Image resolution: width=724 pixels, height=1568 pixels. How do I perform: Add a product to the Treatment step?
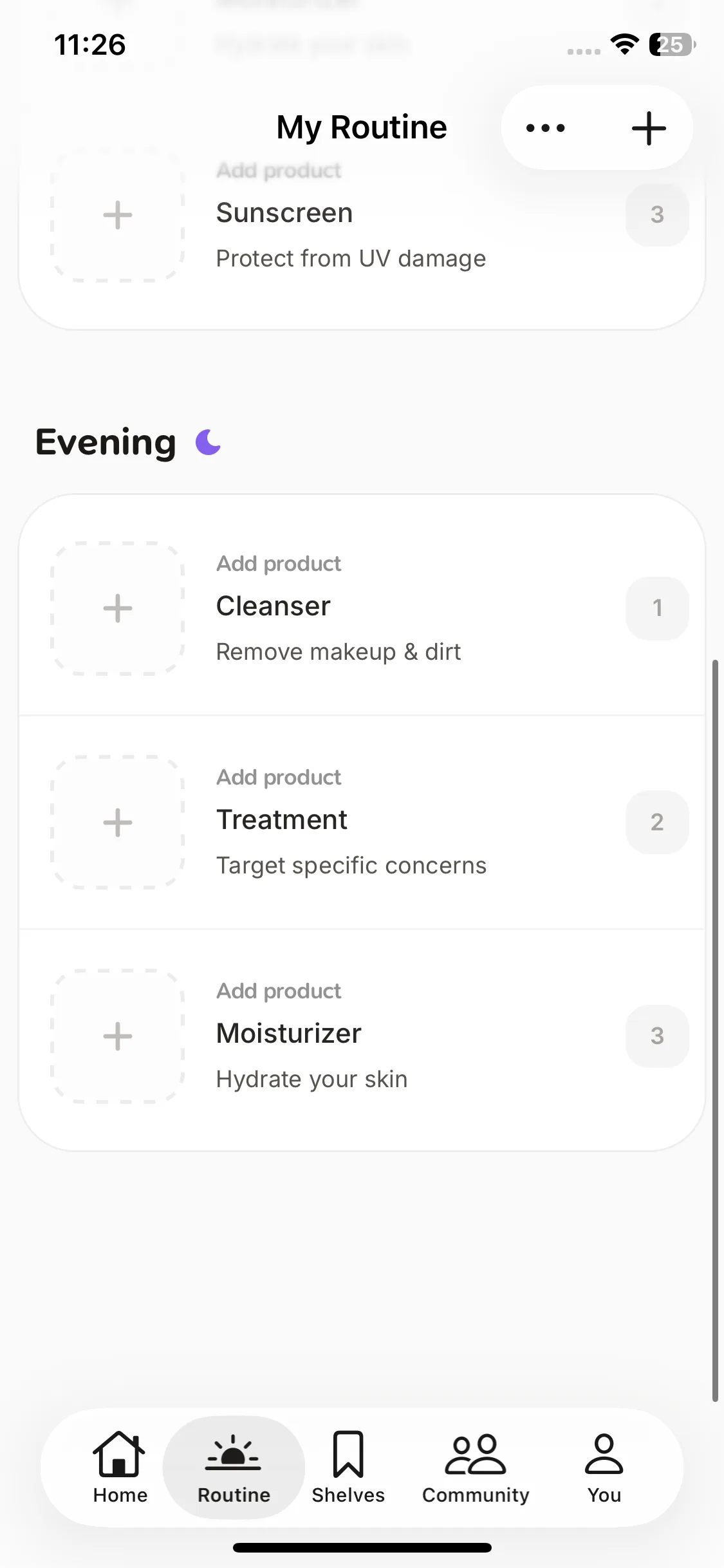pos(118,822)
